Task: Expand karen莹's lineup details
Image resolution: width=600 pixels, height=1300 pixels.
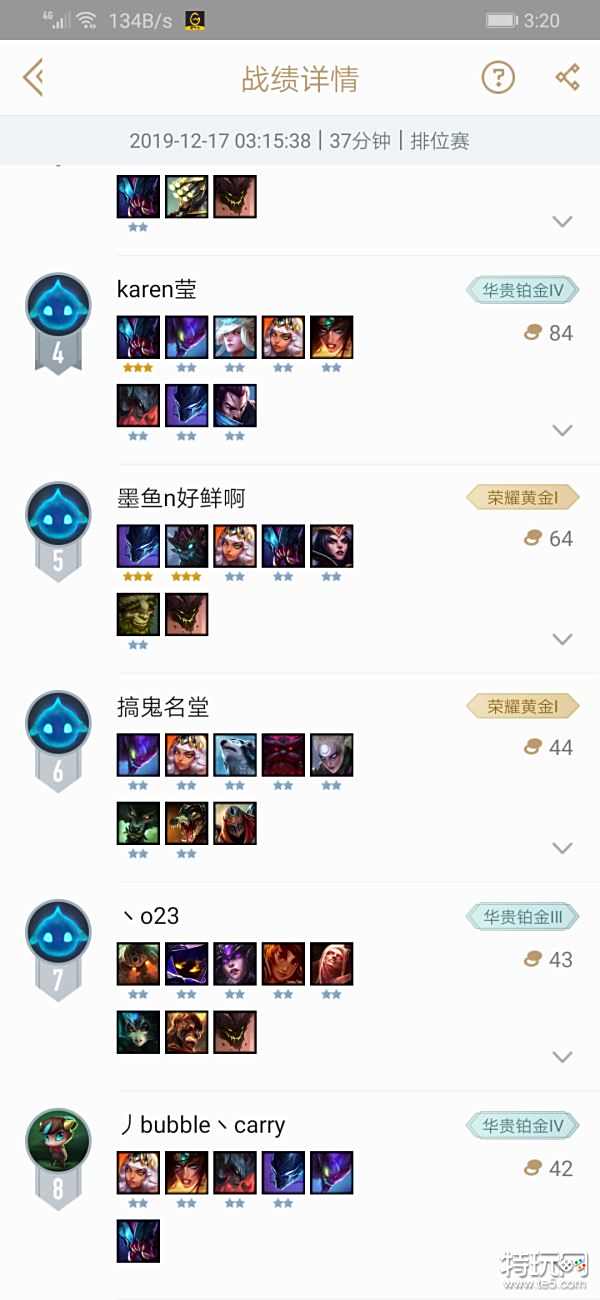Action: click(562, 430)
